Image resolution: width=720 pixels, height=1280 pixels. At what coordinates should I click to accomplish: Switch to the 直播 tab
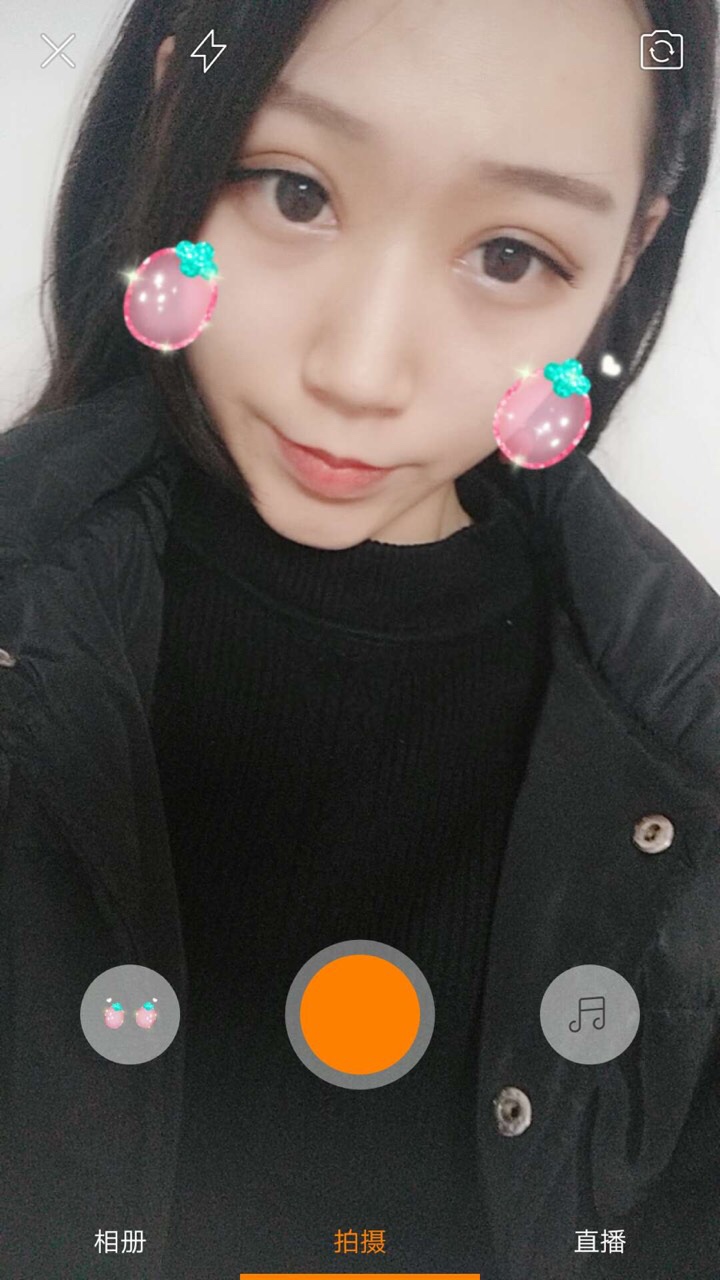pyautogui.click(x=600, y=1242)
